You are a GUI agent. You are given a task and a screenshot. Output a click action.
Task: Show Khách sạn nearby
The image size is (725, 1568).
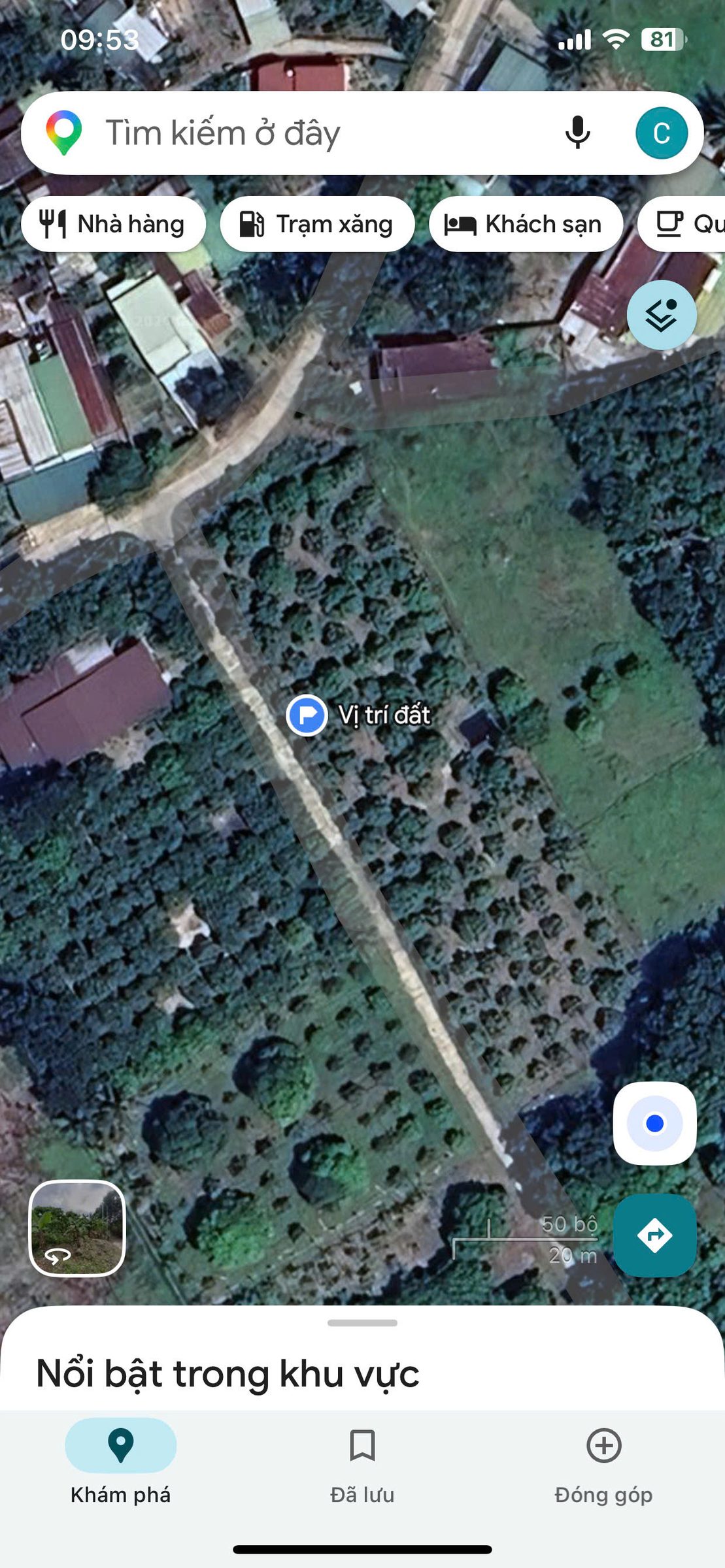(526, 224)
